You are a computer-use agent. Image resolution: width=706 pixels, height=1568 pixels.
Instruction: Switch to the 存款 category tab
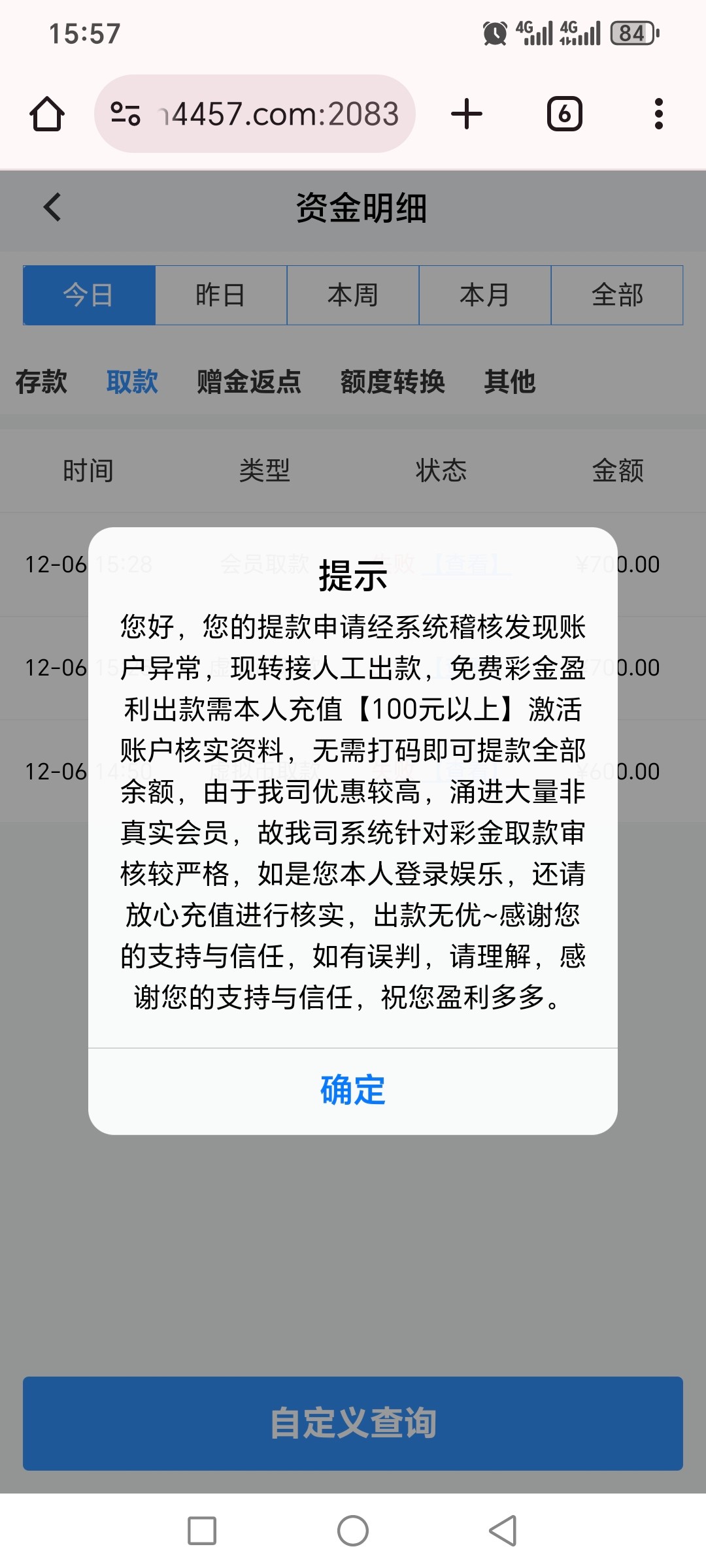pyautogui.click(x=41, y=384)
